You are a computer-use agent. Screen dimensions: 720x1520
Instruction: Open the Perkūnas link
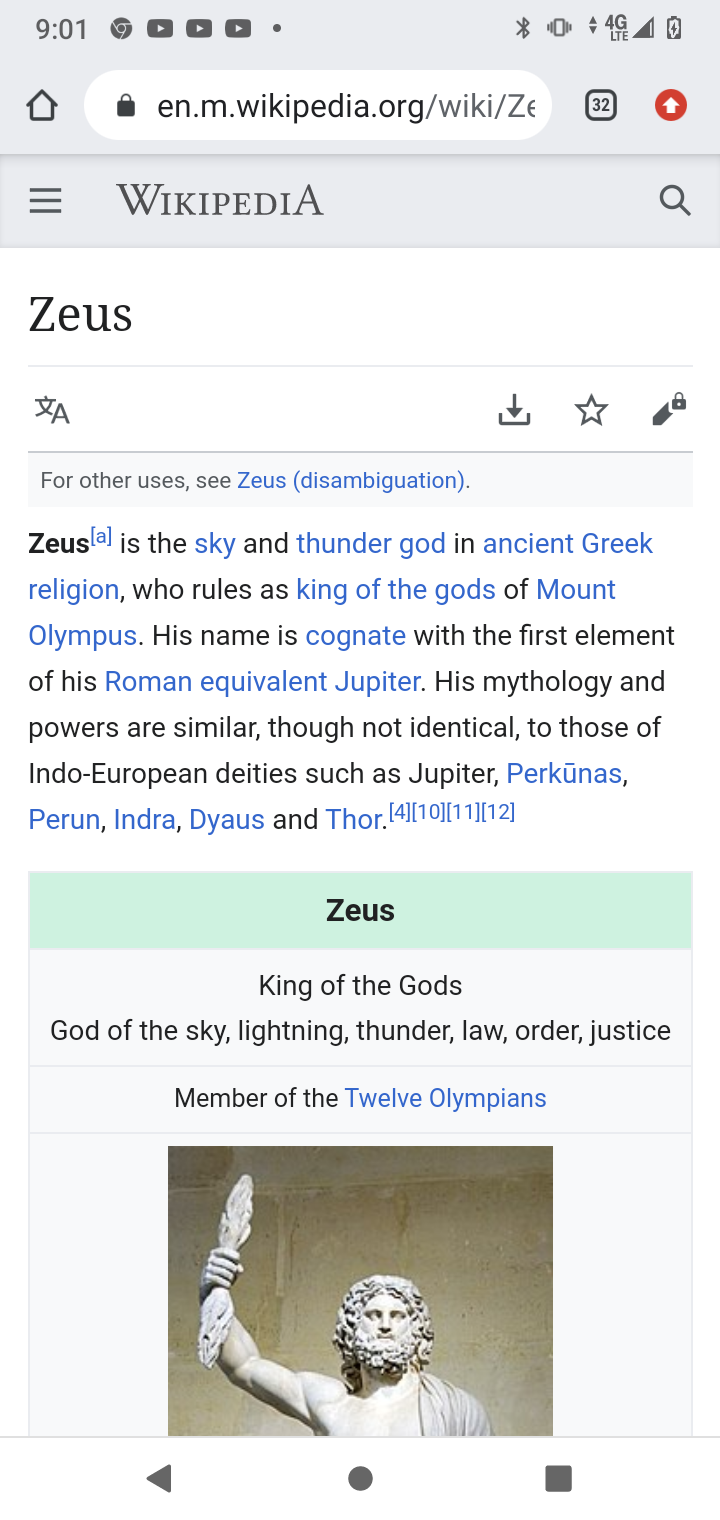(x=565, y=773)
